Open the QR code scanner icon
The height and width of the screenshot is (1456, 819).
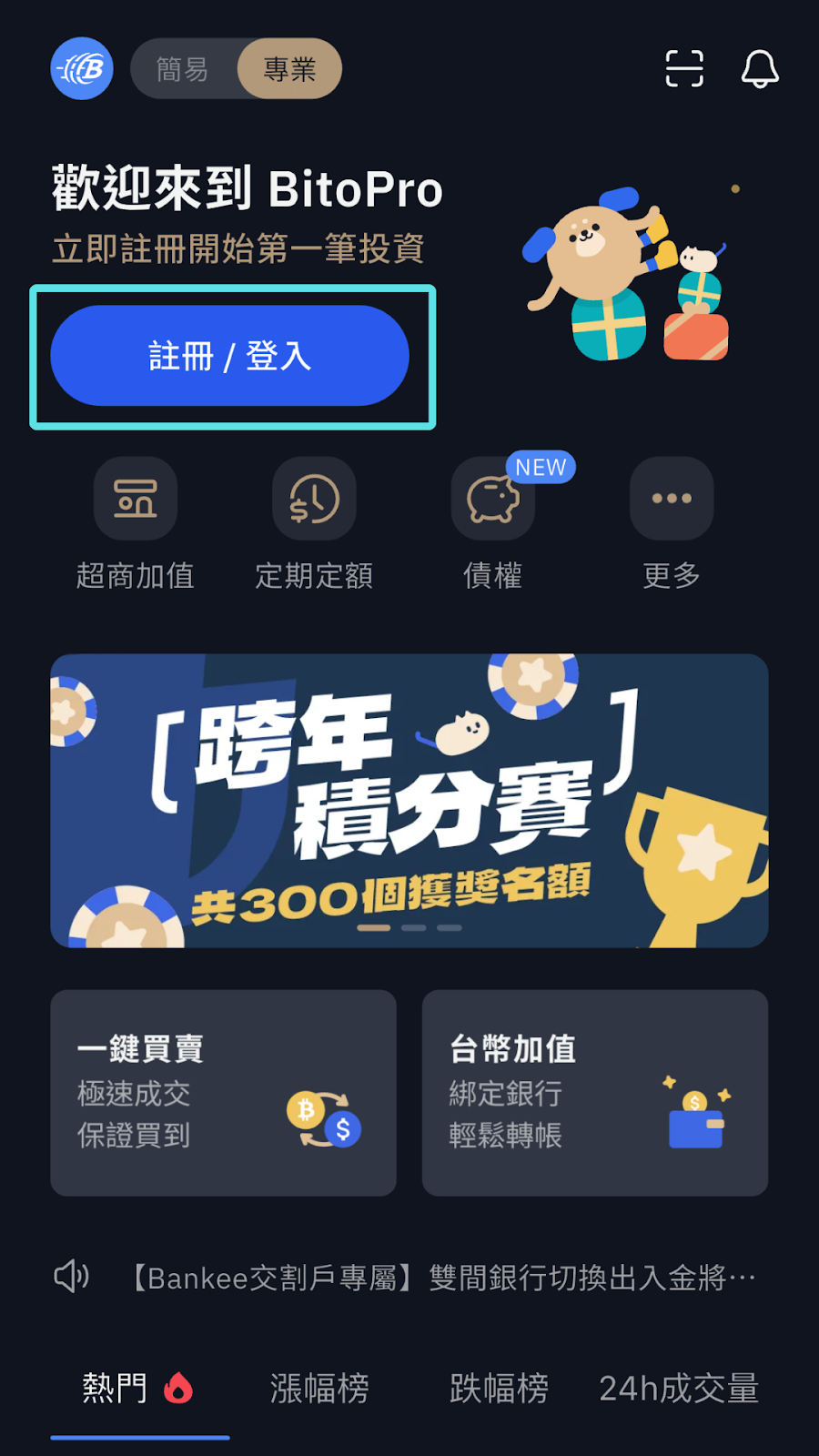tap(684, 68)
